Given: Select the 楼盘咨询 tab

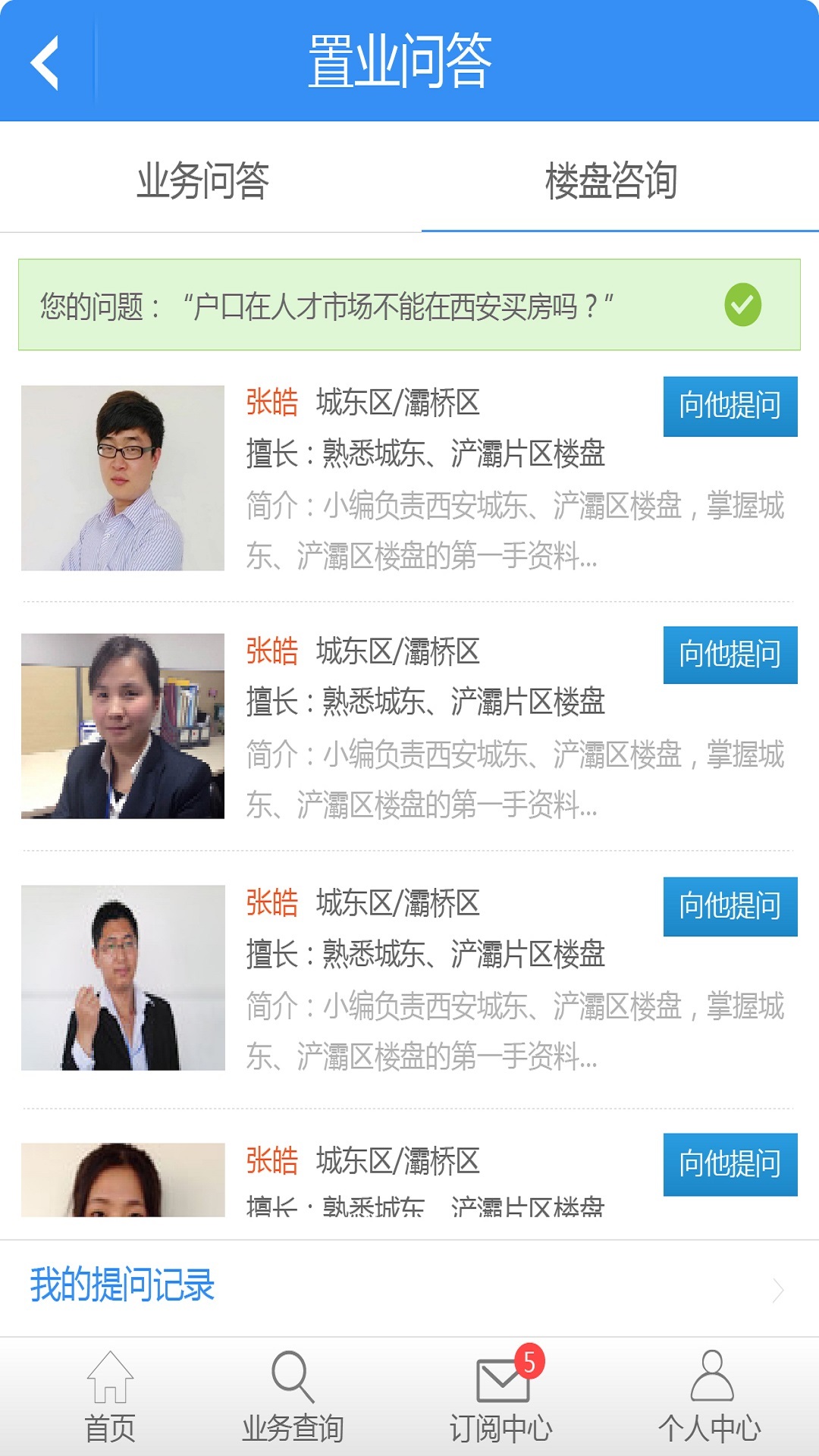Looking at the screenshot, I should pos(611,180).
